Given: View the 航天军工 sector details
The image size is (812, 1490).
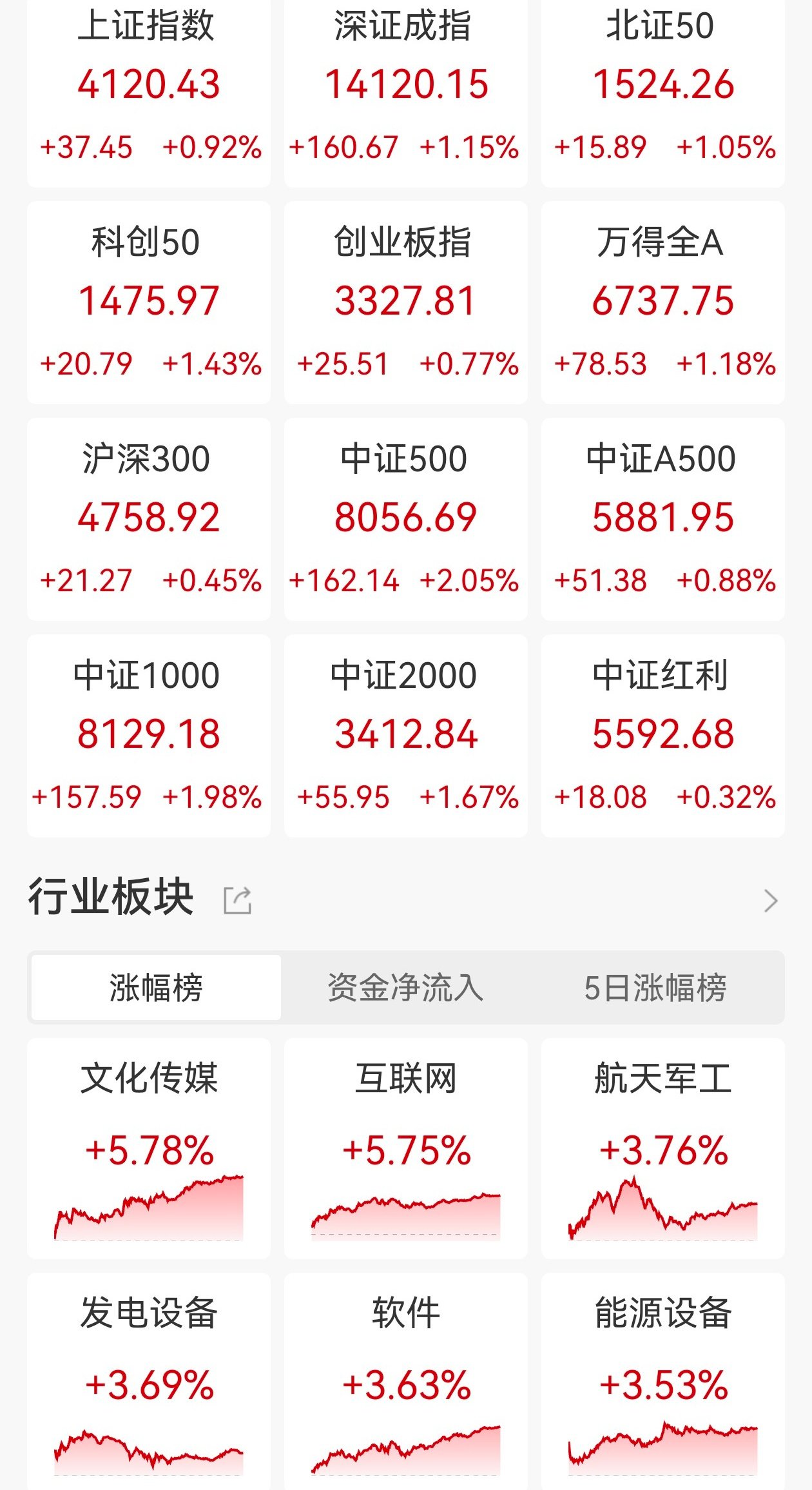Looking at the screenshot, I should [x=662, y=1148].
